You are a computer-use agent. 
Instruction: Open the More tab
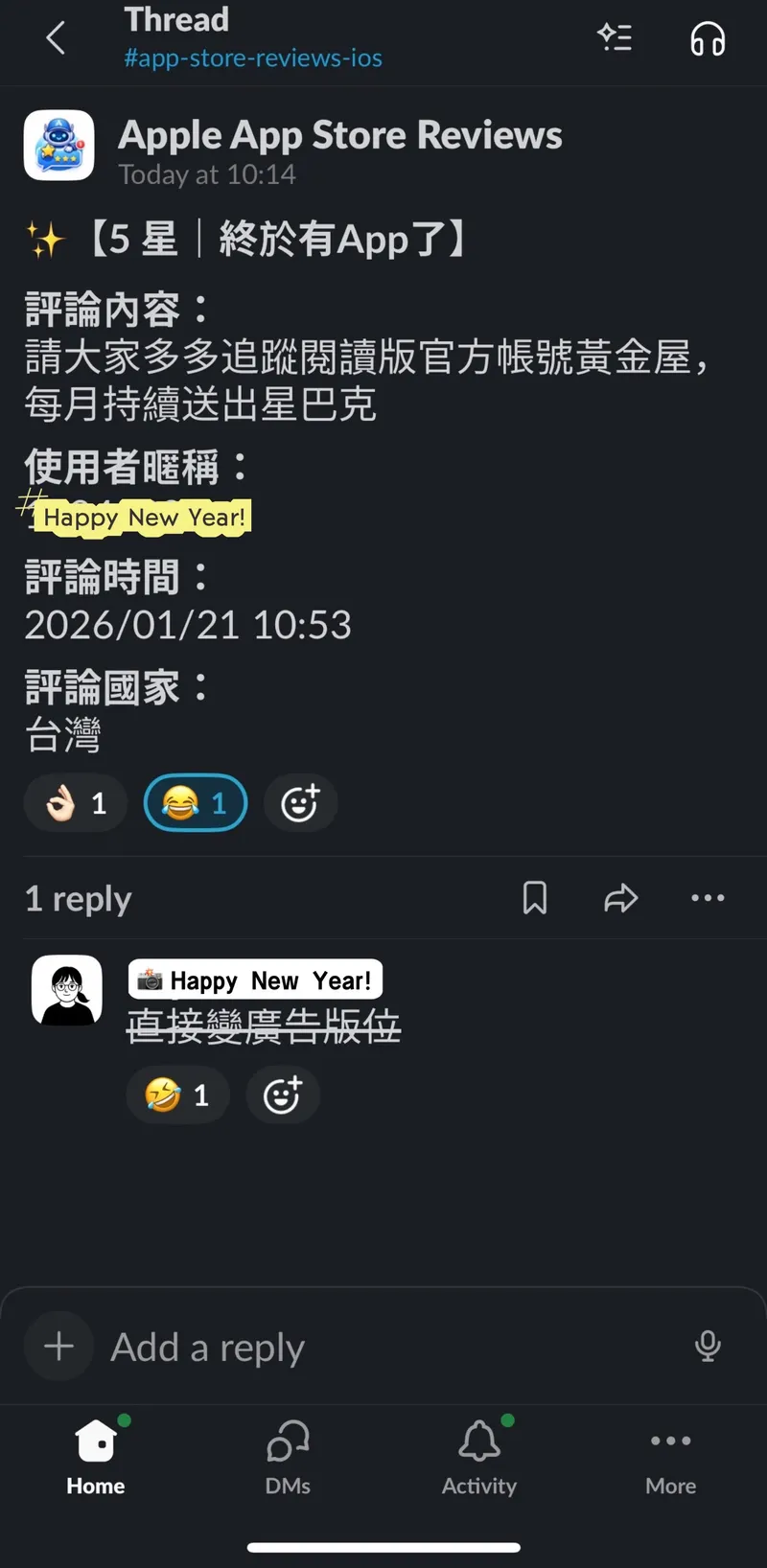pos(670,1457)
